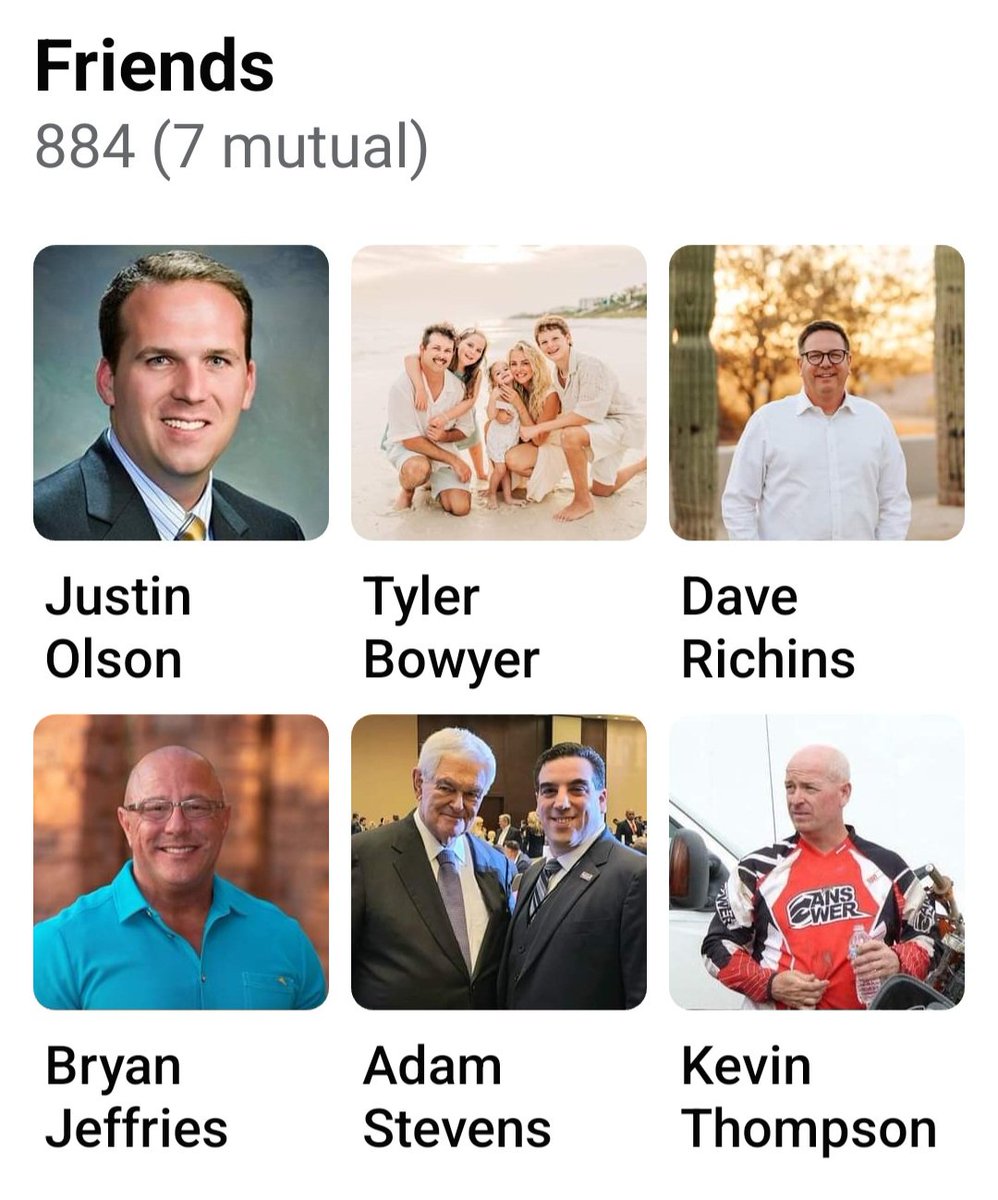The width and height of the screenshot is (998, 1200).
Task: Open Tyler Bowyer's profile tile
Action: coord(498,392)
